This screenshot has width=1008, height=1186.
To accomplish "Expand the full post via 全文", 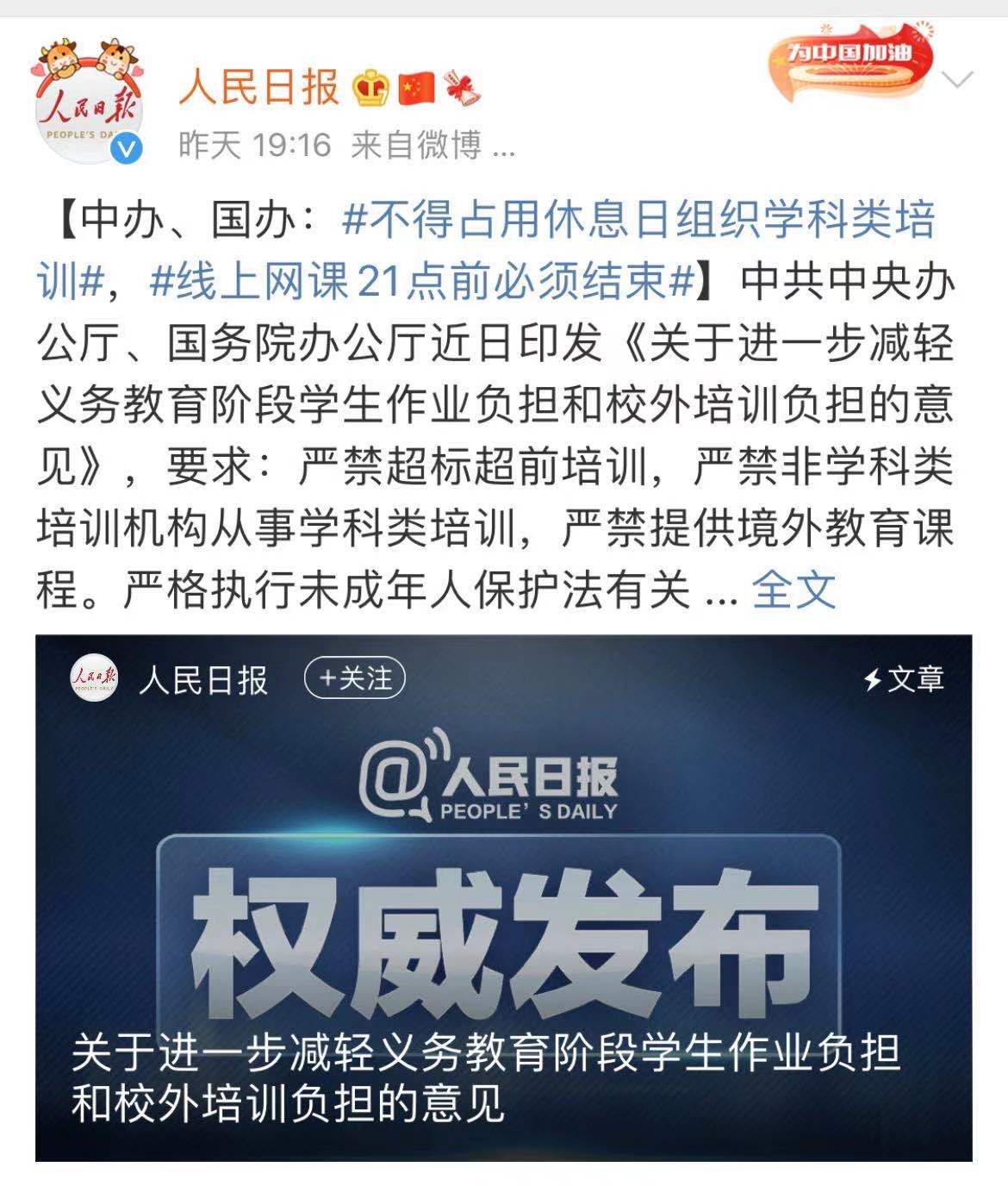I will tap(793, 590).
